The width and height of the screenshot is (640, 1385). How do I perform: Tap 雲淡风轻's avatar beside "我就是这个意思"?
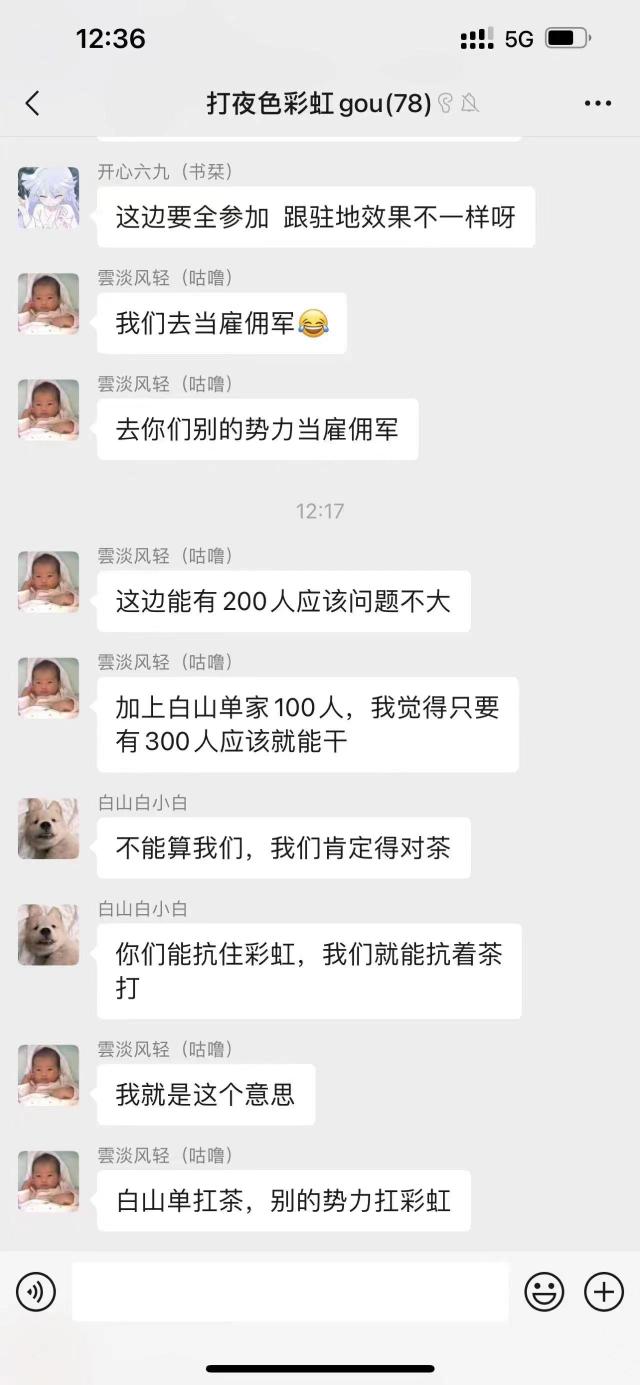[x=48, y=1075]
